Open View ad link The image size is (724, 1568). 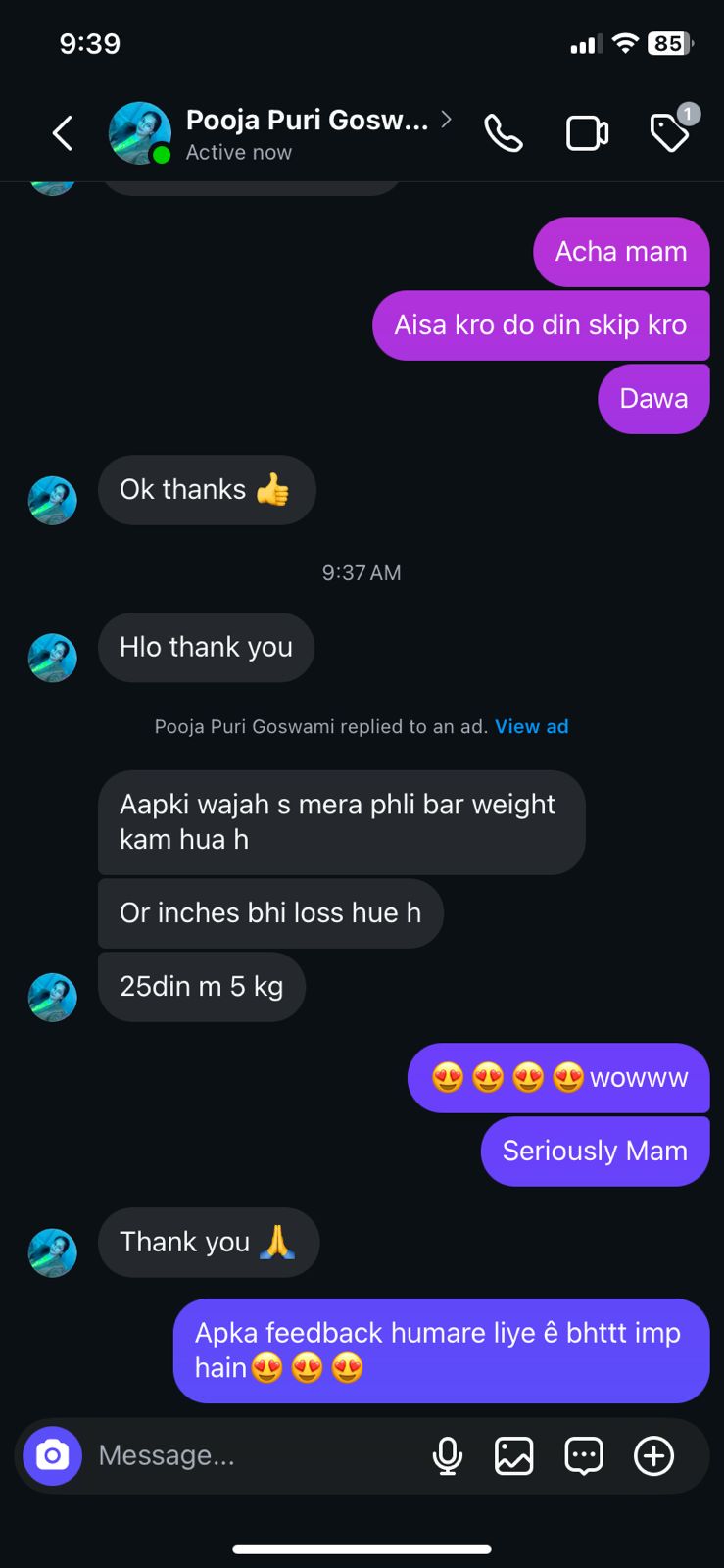[x=532, y=726]
